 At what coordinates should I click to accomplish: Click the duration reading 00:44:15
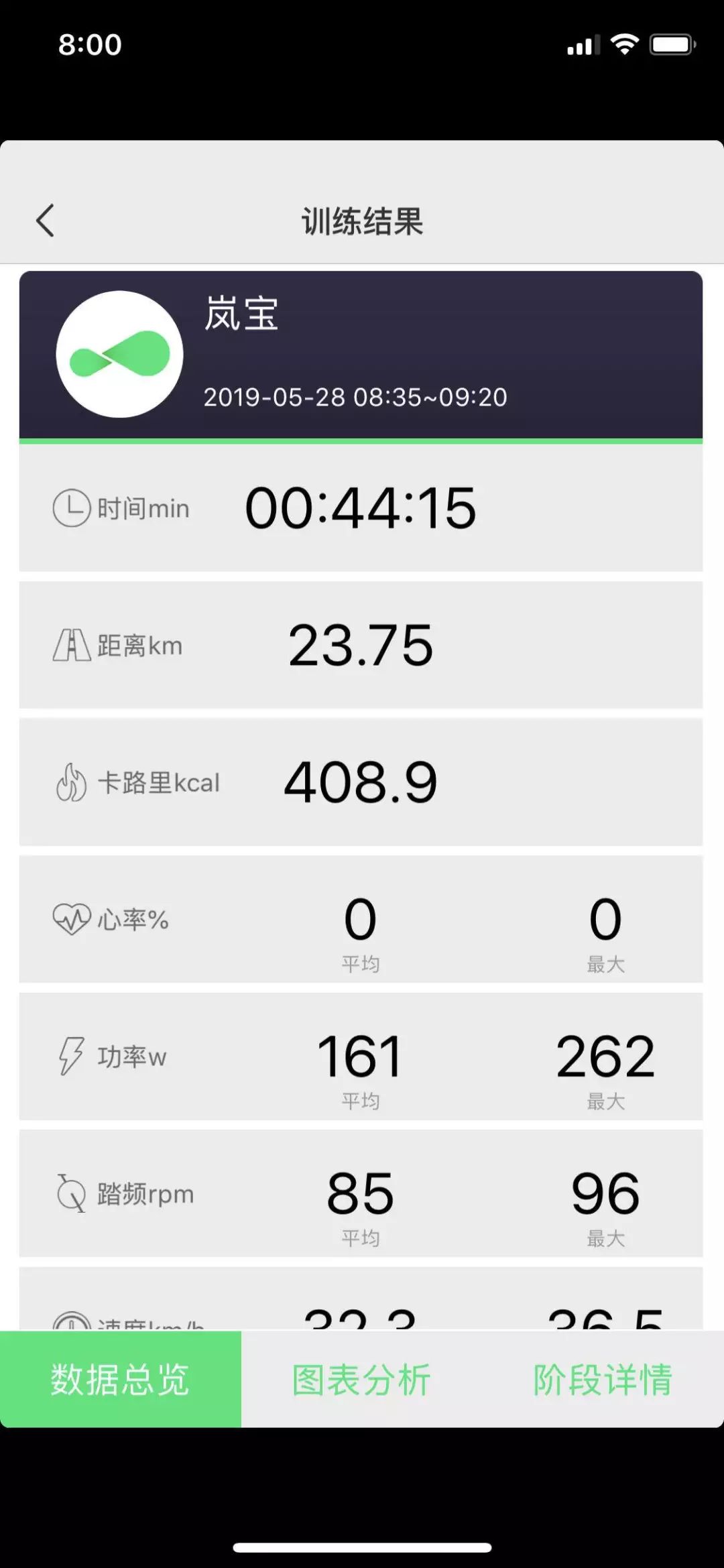[360, 507]
